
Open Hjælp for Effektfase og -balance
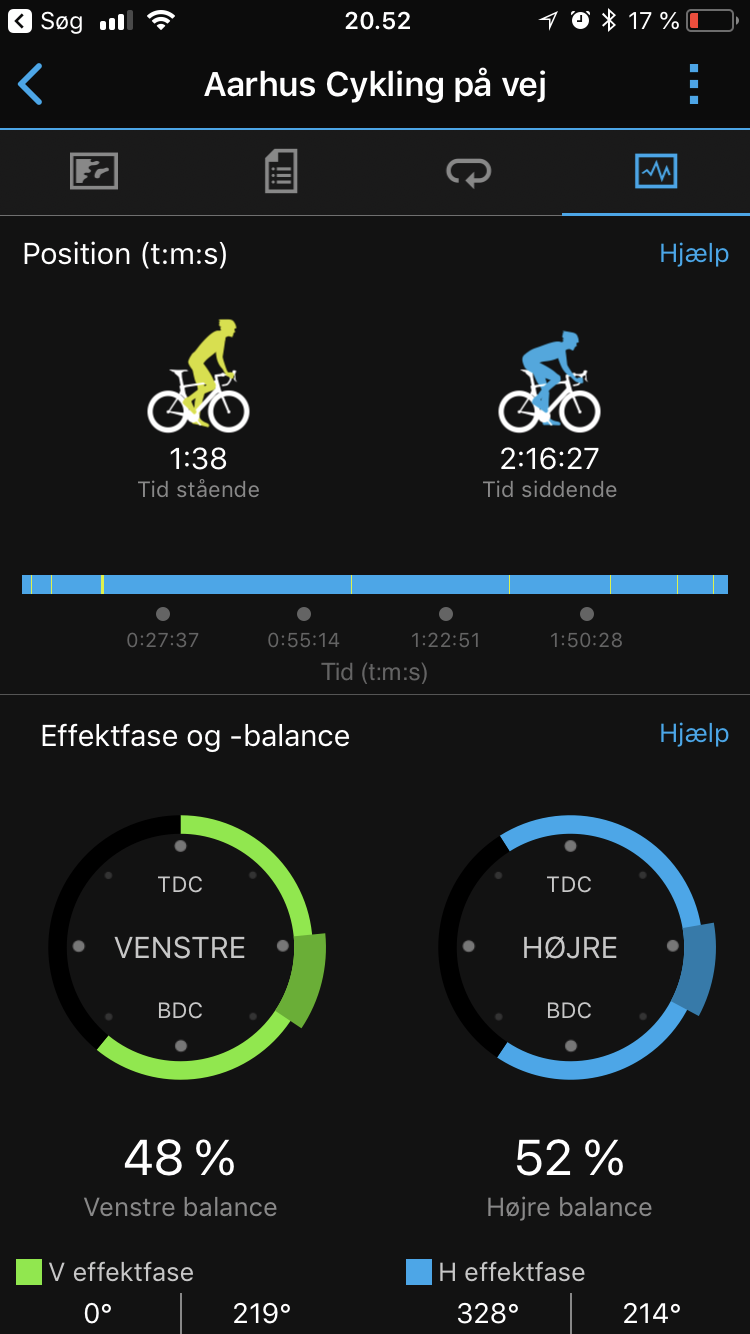[694, 734]
